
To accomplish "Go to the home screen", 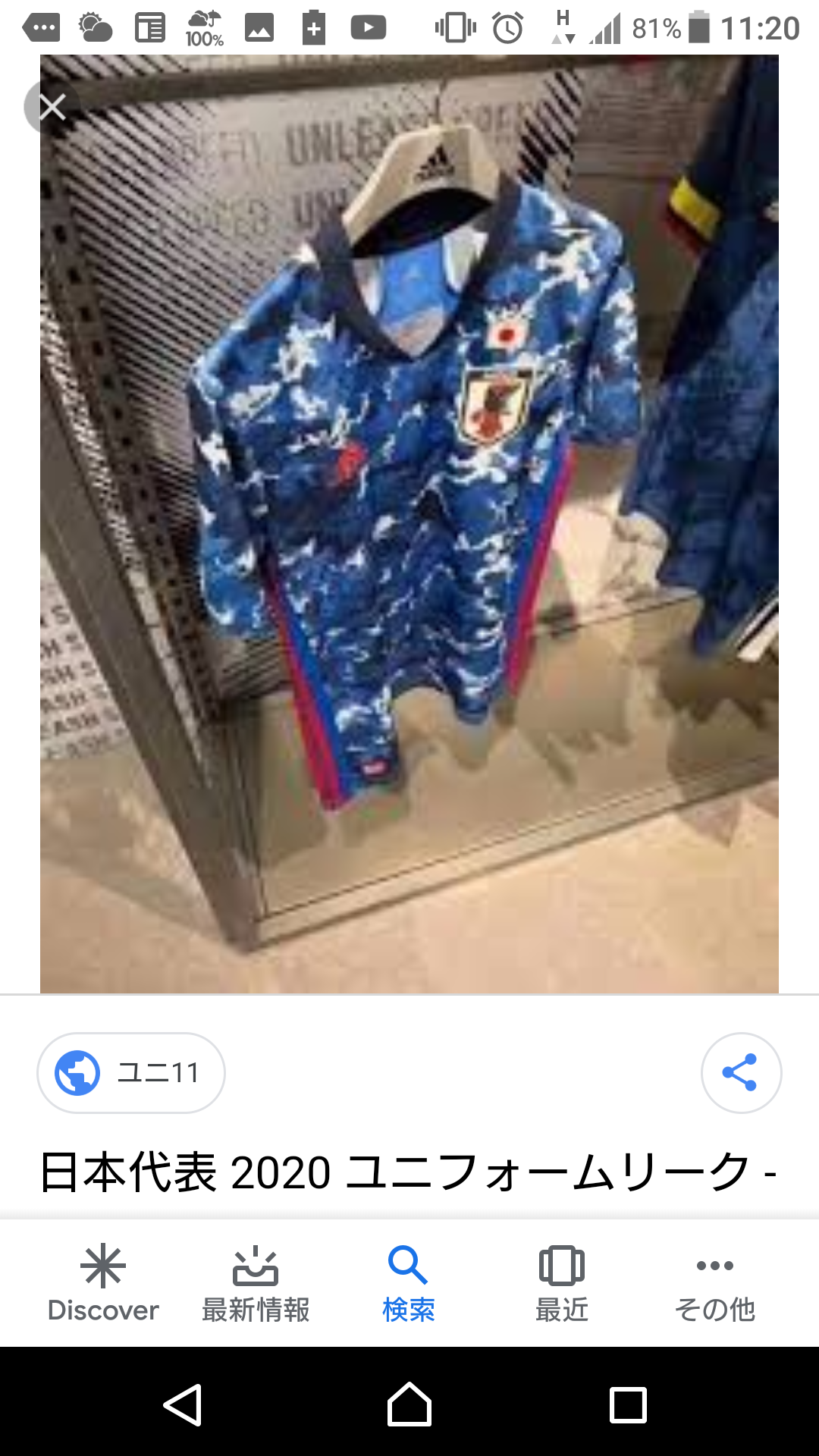I will [409, 1404].
